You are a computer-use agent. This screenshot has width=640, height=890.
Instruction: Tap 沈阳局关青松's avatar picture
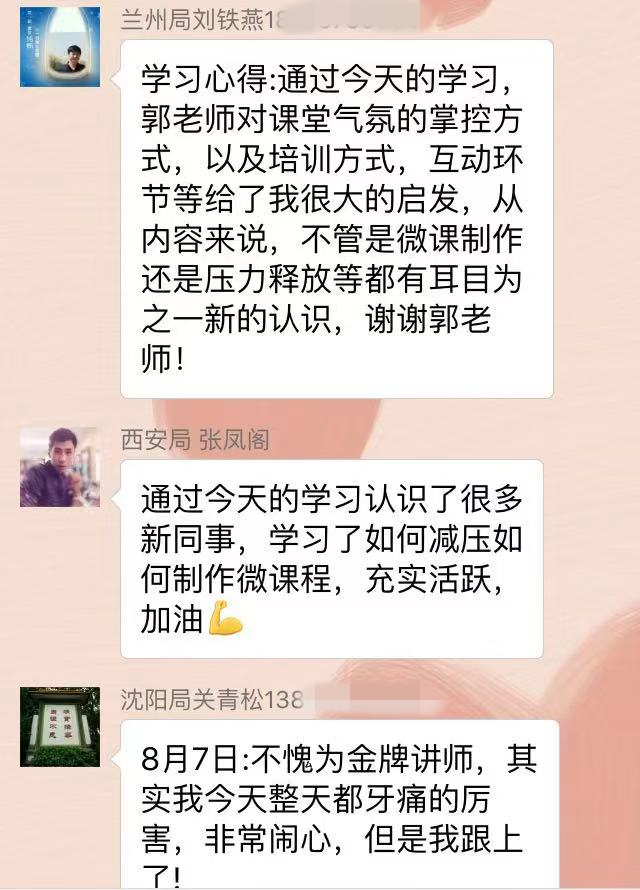point(60,726)
